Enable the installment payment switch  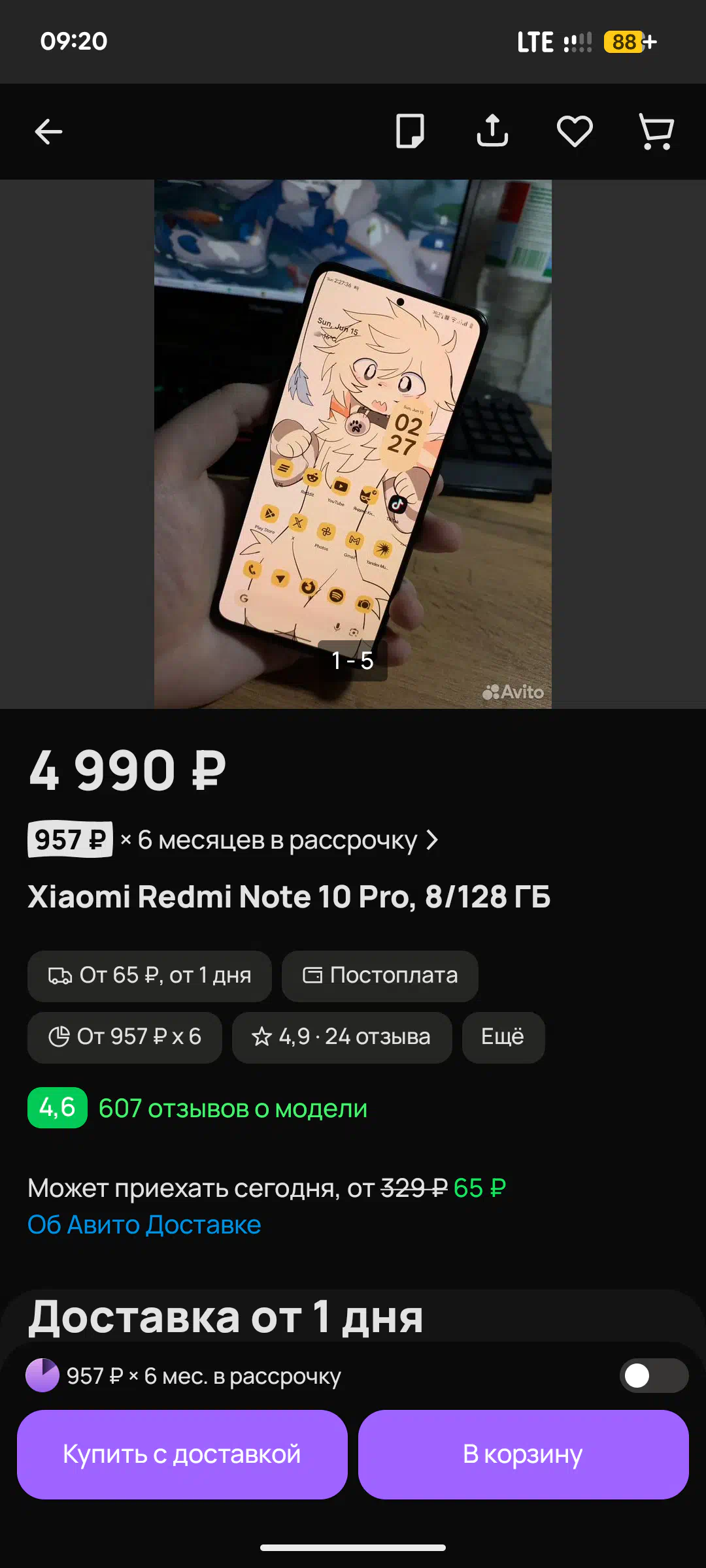click(654, 1376)
